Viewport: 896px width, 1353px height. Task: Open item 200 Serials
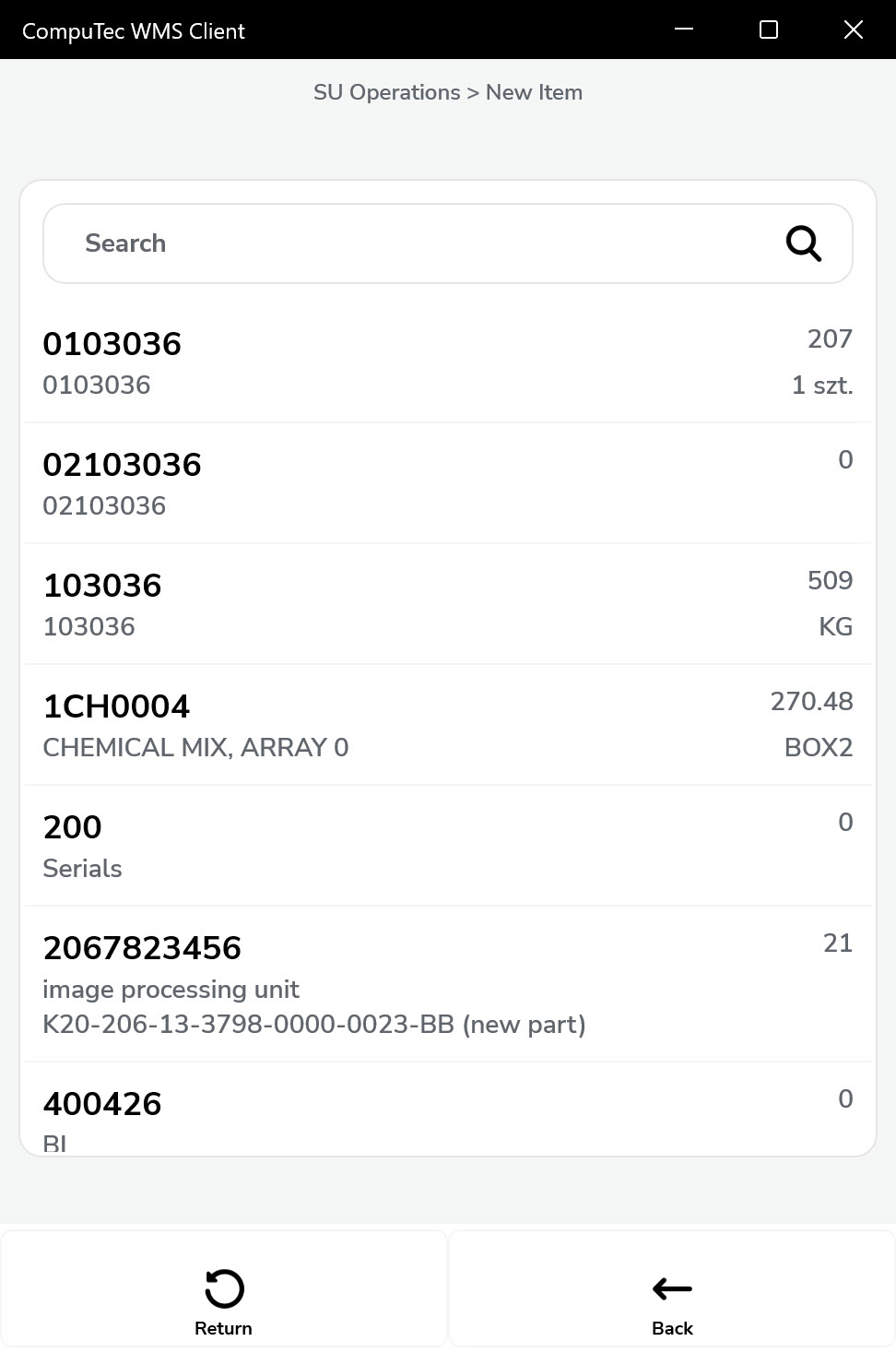448,846
